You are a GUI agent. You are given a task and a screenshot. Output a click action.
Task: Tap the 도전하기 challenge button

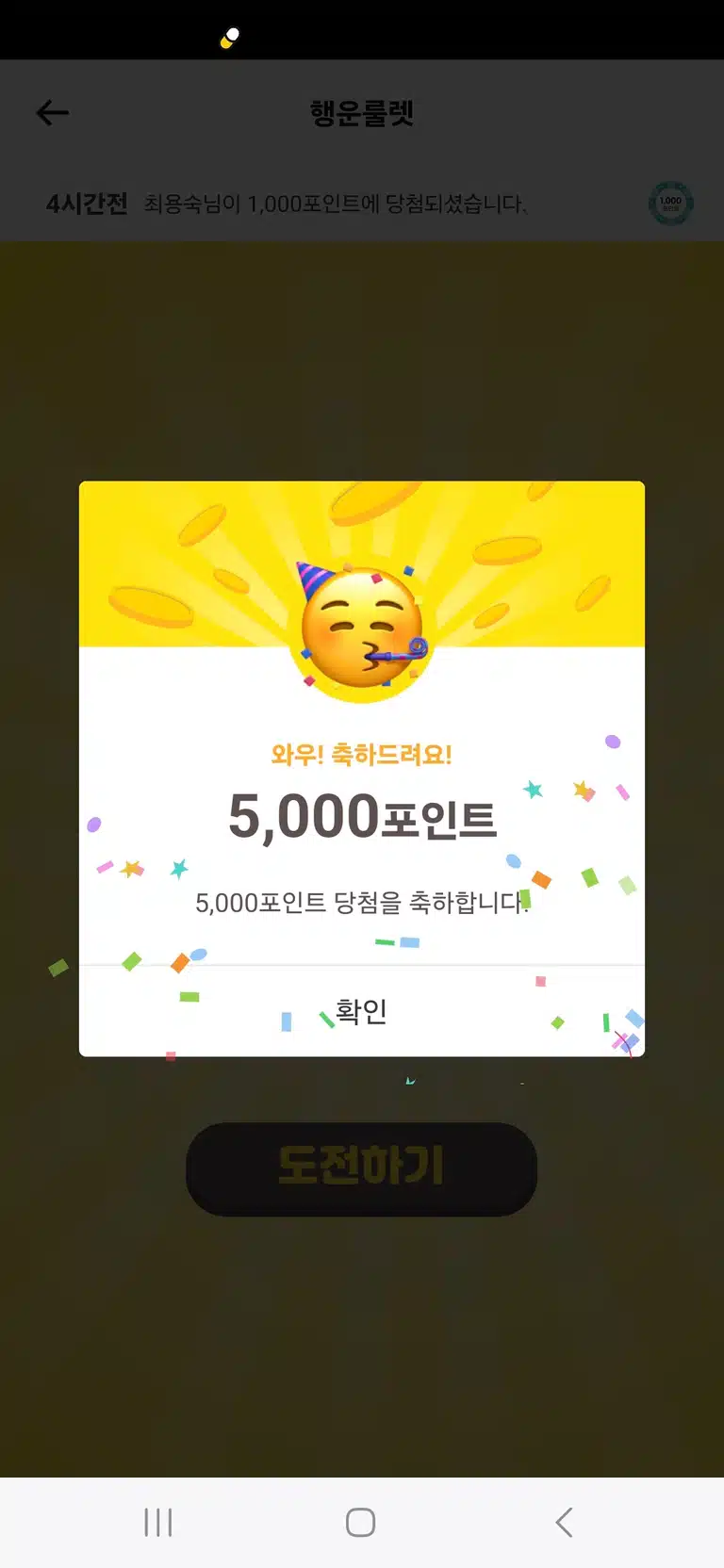(361, 1168)
